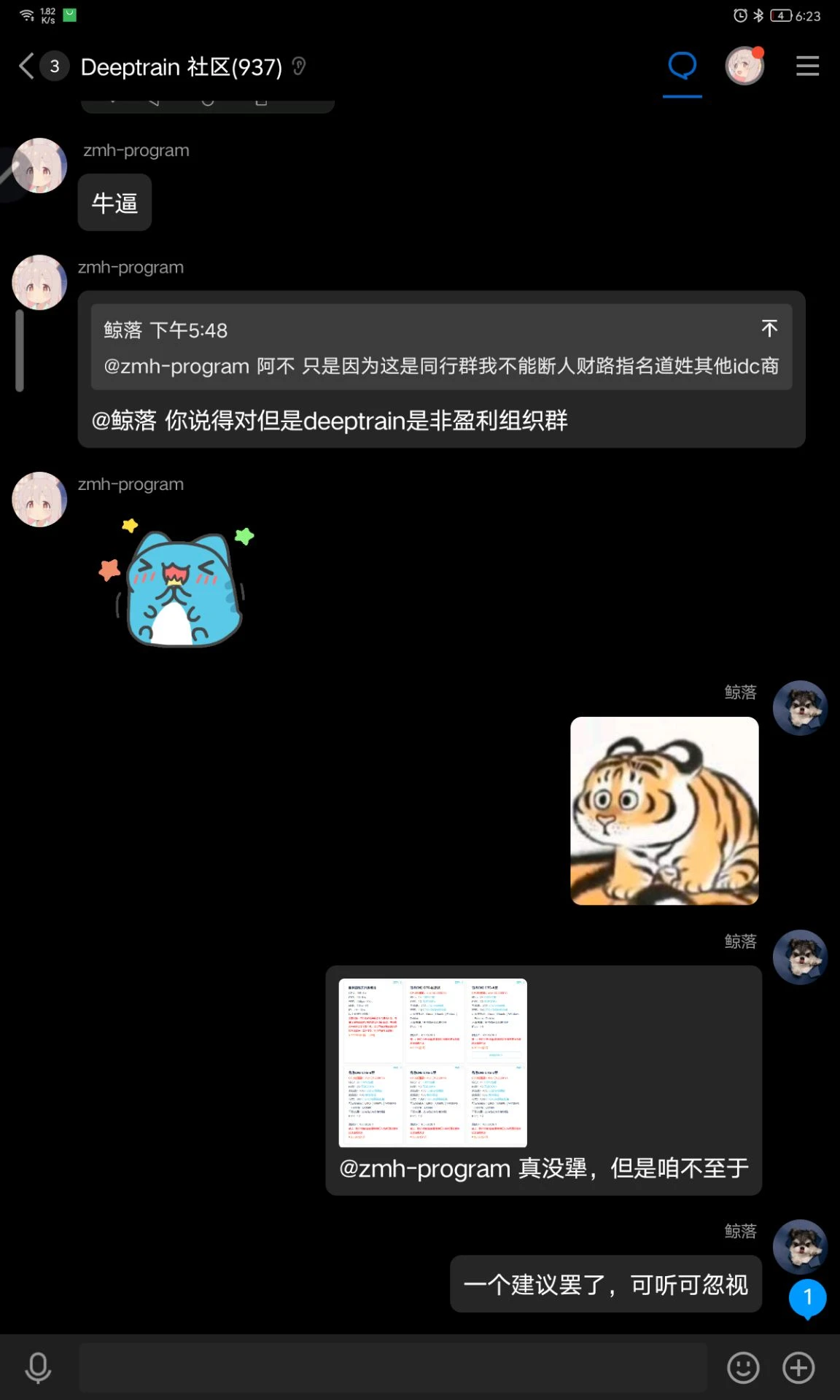This screenshot has width=840, height=1400.
Task: Jump to the quoted 鲸落 message via arrow
Action: point(769,329)
